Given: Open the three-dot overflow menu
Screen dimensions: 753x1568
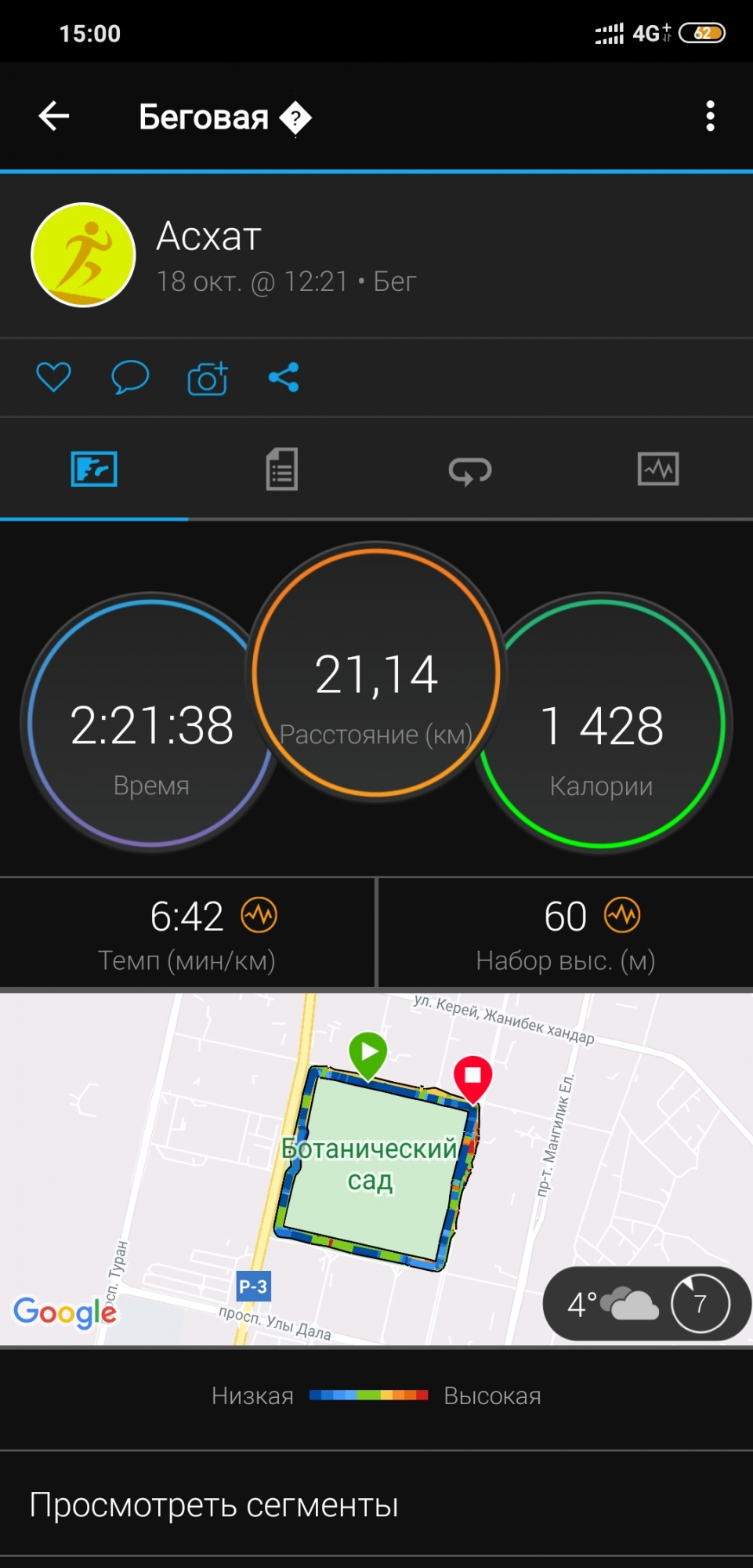Looking at the screenshot, I should point(710,117).
